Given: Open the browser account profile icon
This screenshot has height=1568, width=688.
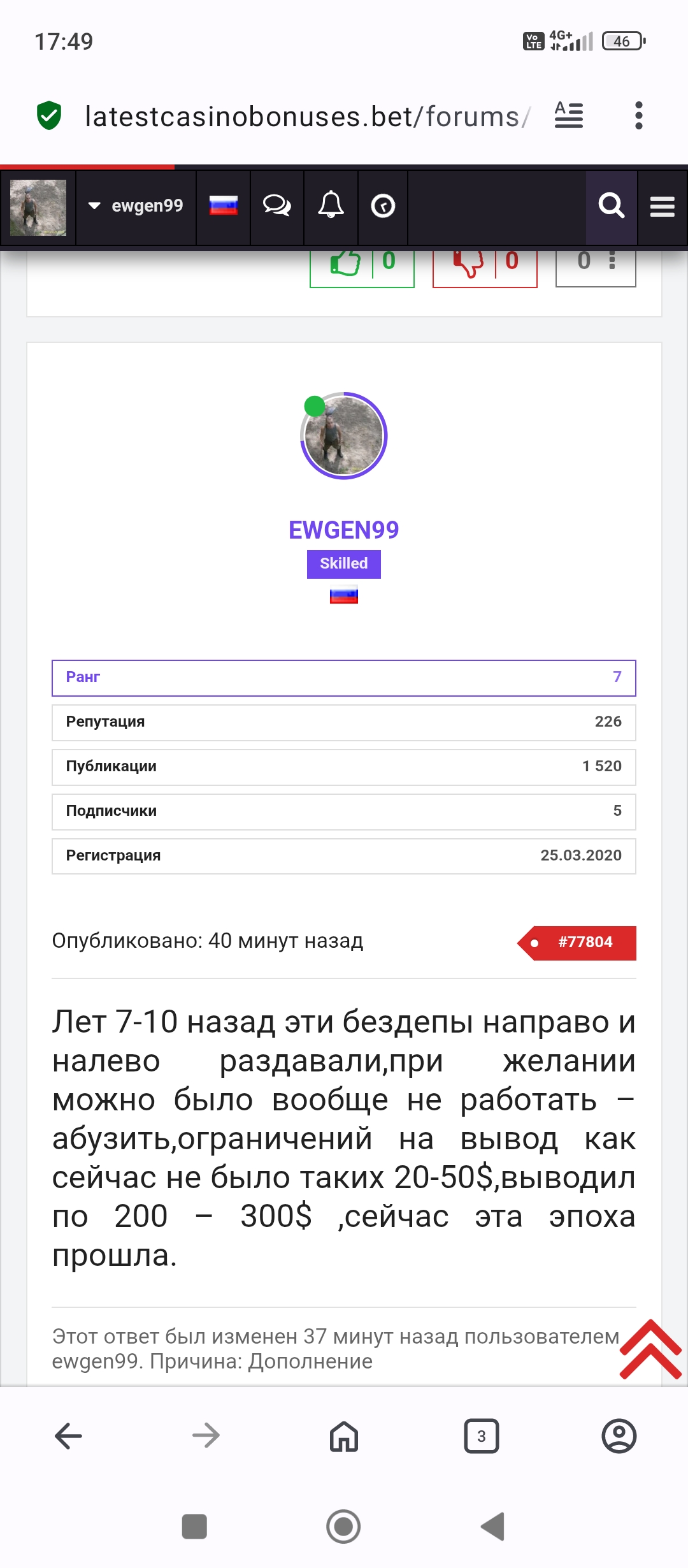Looking at the screenshot, I should [x=619, y=1436].
